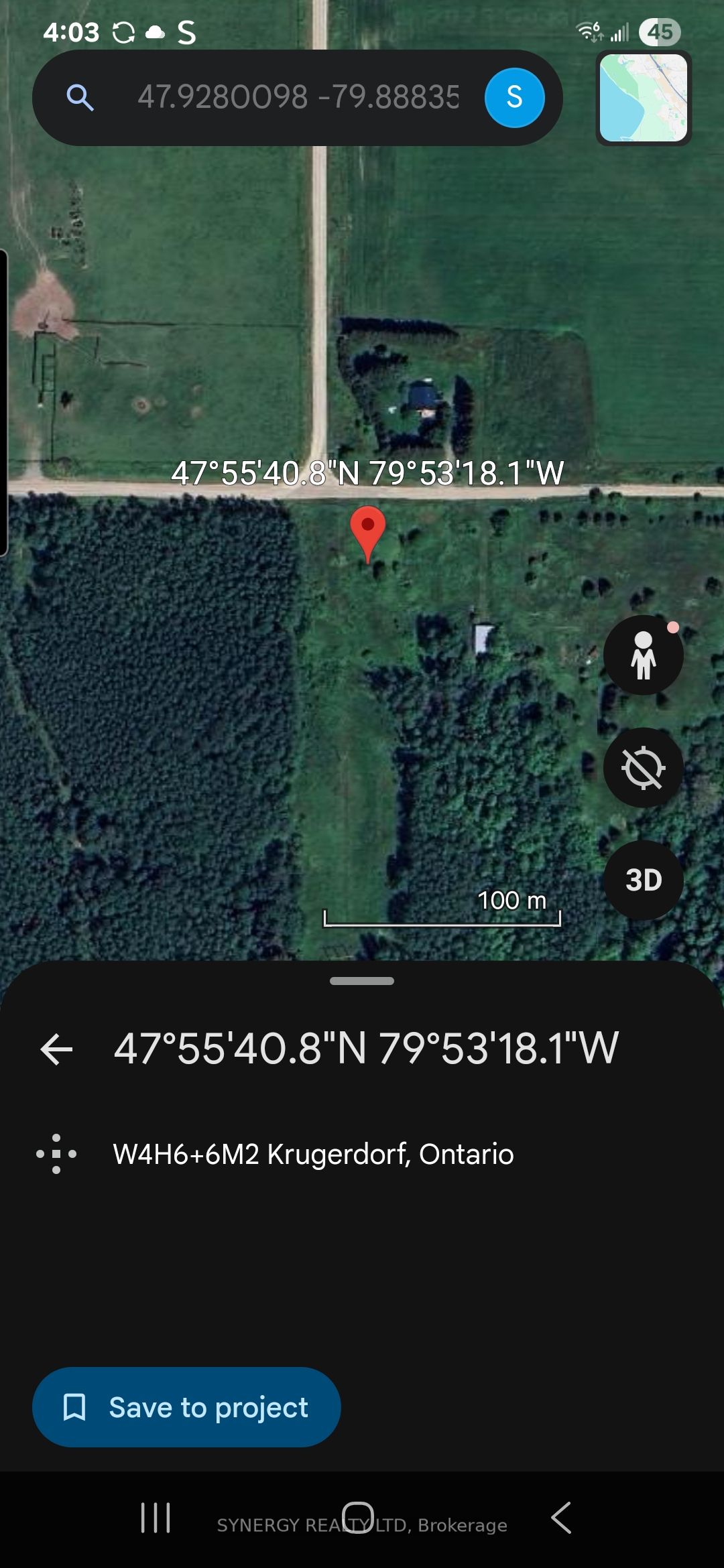Viewport: 724px width, 1568px height.
Task: Tap the coordinates in the search field
Action: [x=300, y=98]
